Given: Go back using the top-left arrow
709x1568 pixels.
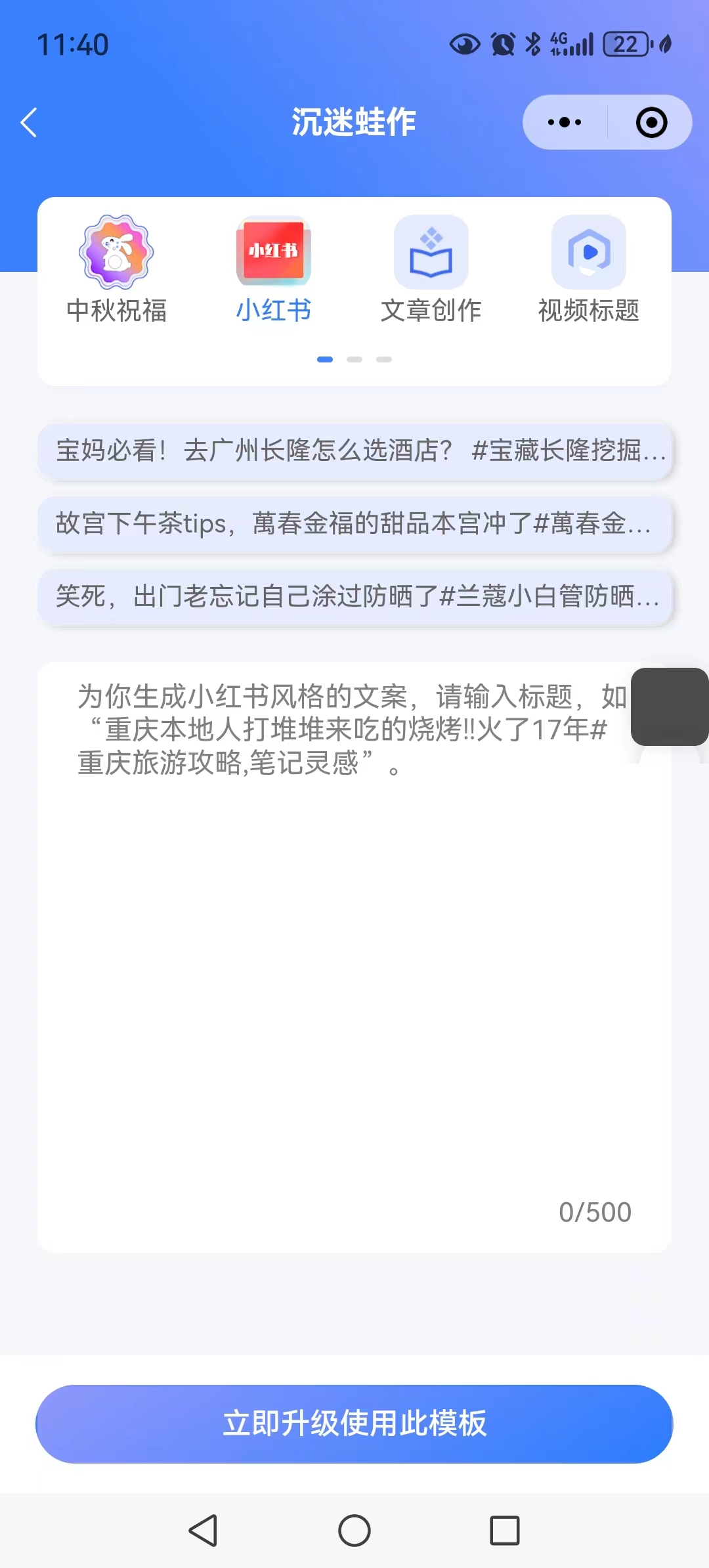Looking at the screenshot, I should pos(29,123).
